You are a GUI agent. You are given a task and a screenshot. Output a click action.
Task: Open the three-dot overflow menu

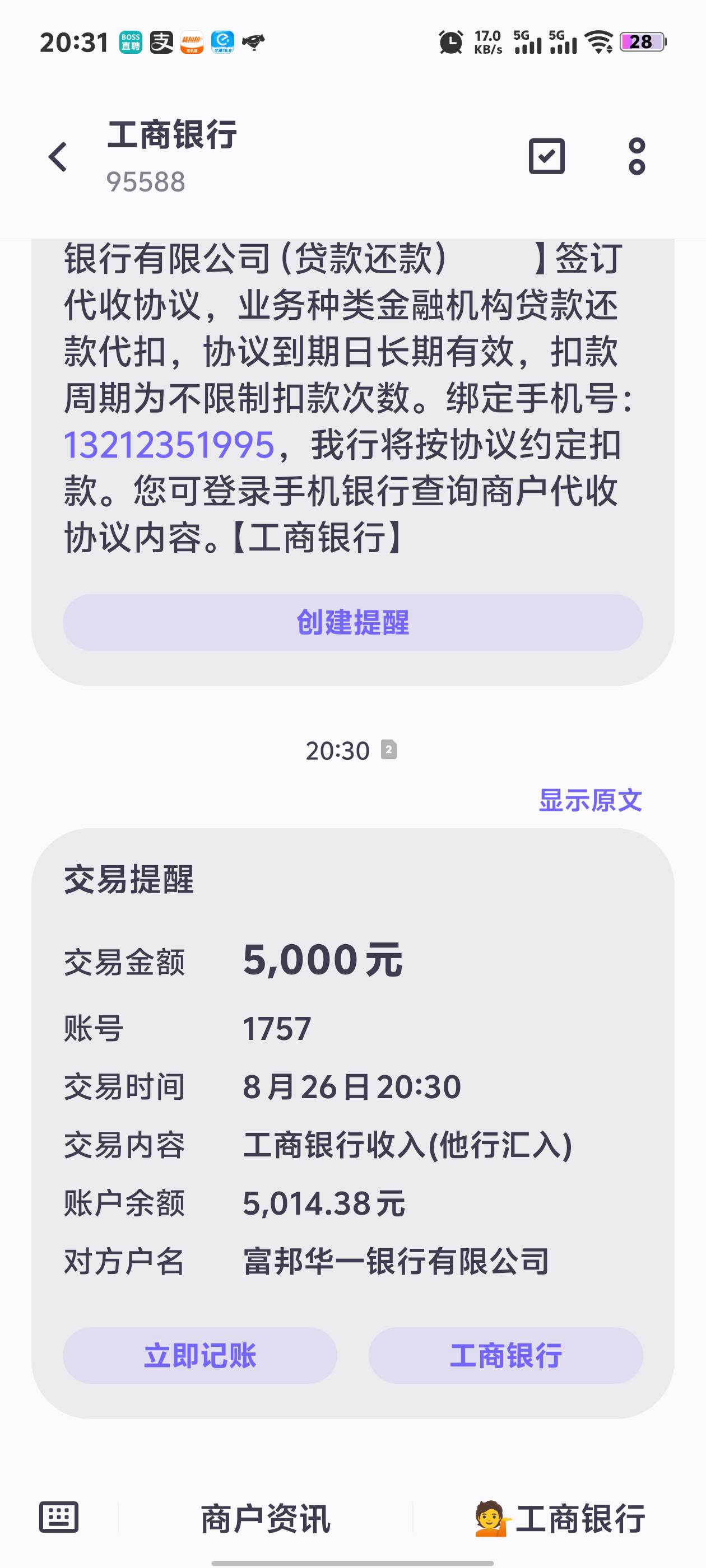click(x=637, y=156)
